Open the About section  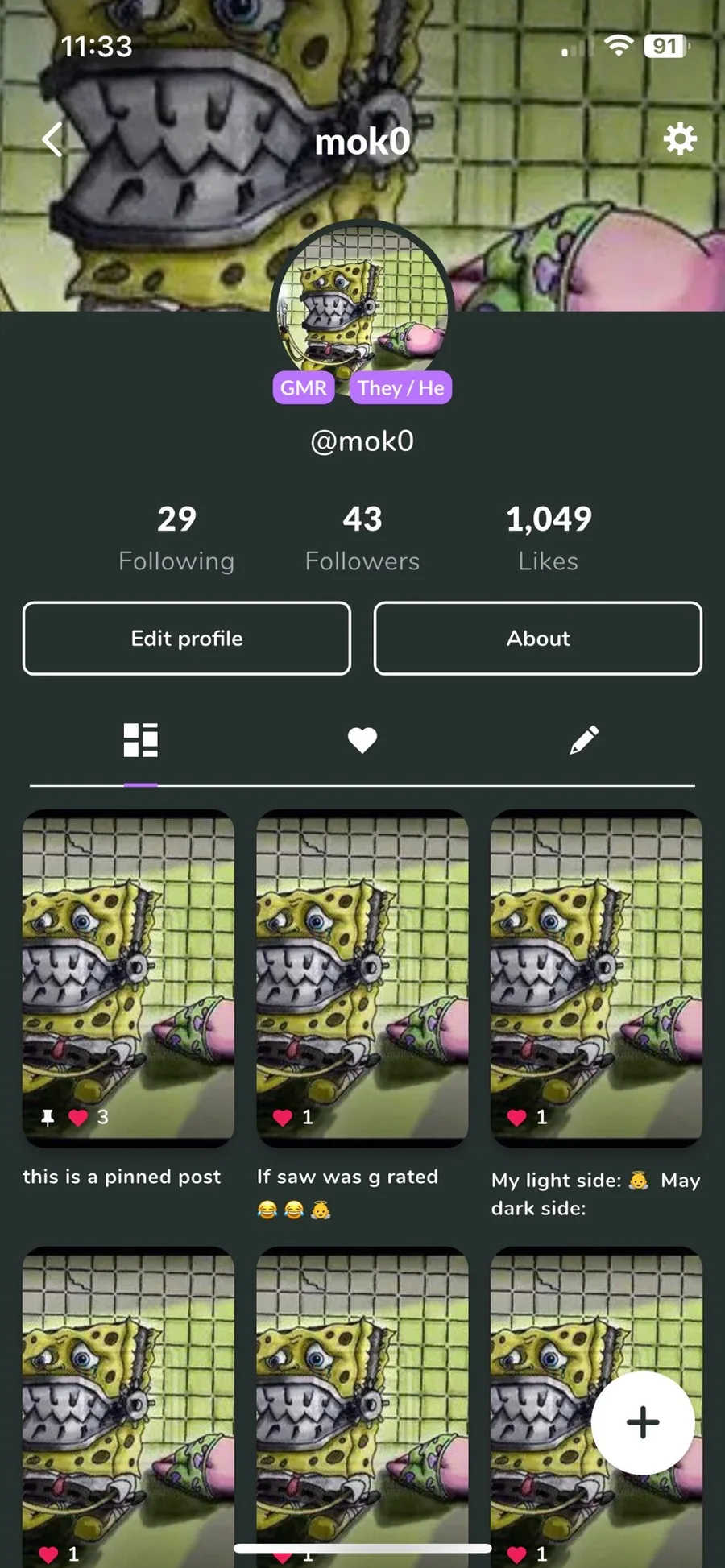tap(538, 638)
